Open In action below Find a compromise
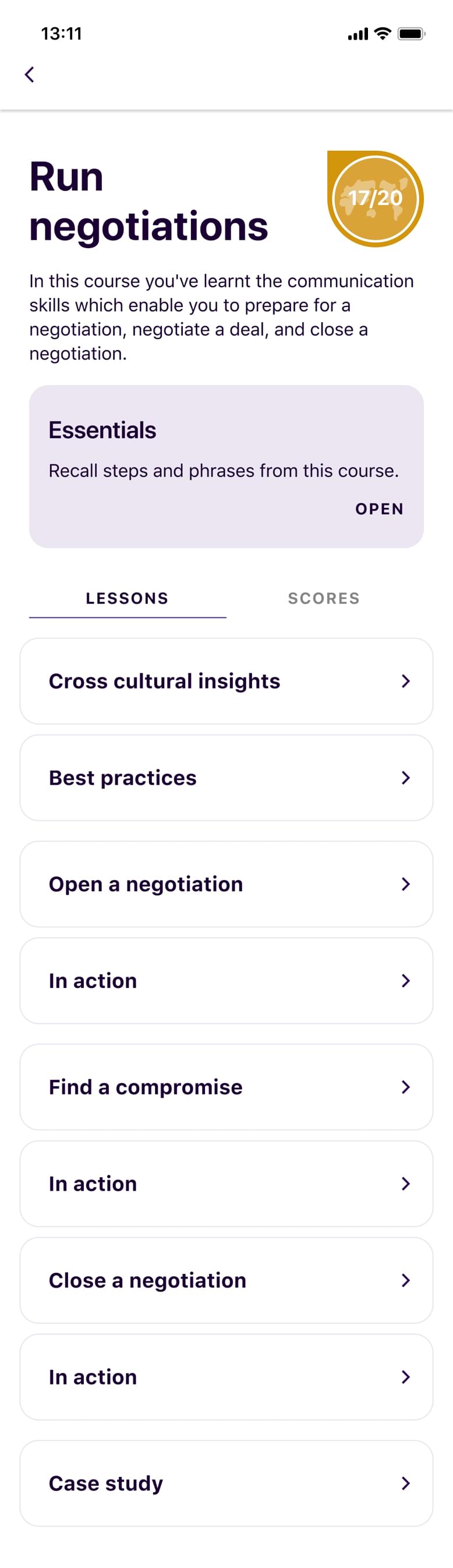 tap(226, 1184)
